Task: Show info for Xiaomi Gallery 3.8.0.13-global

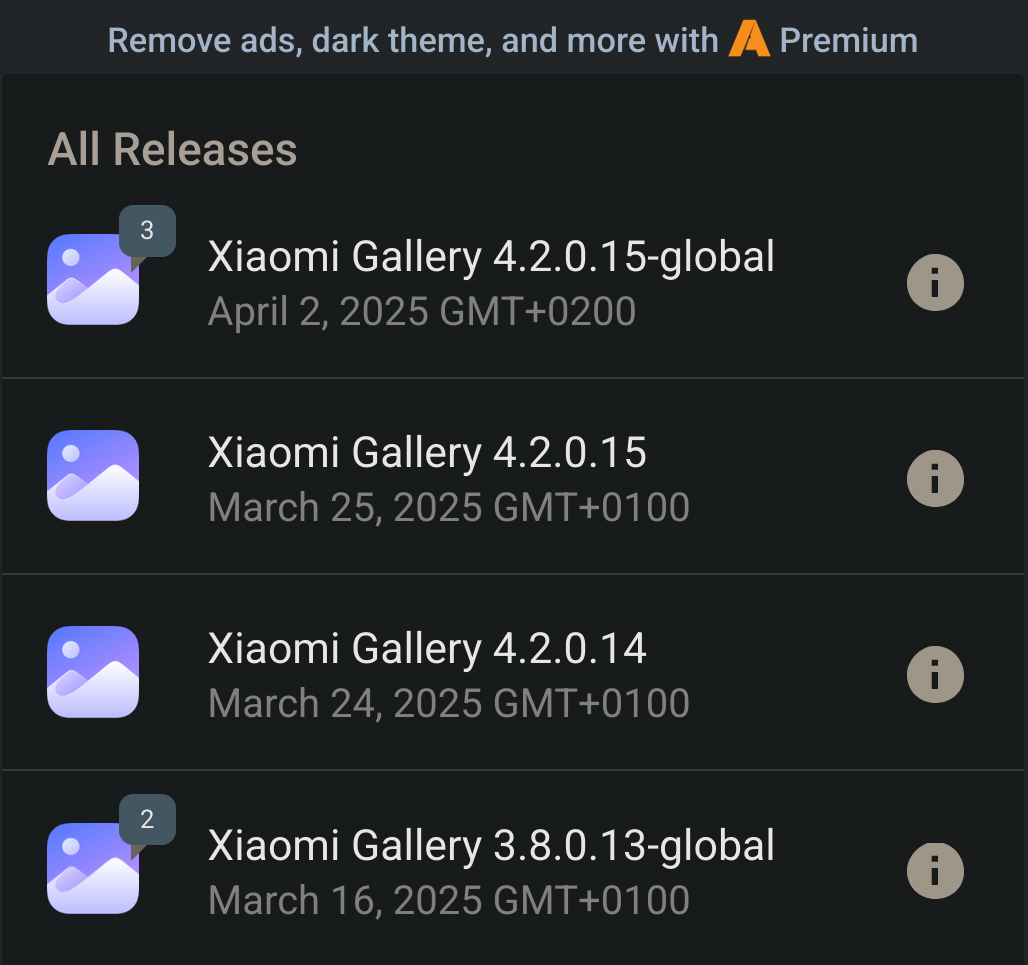Action: [x=935, y=871]
